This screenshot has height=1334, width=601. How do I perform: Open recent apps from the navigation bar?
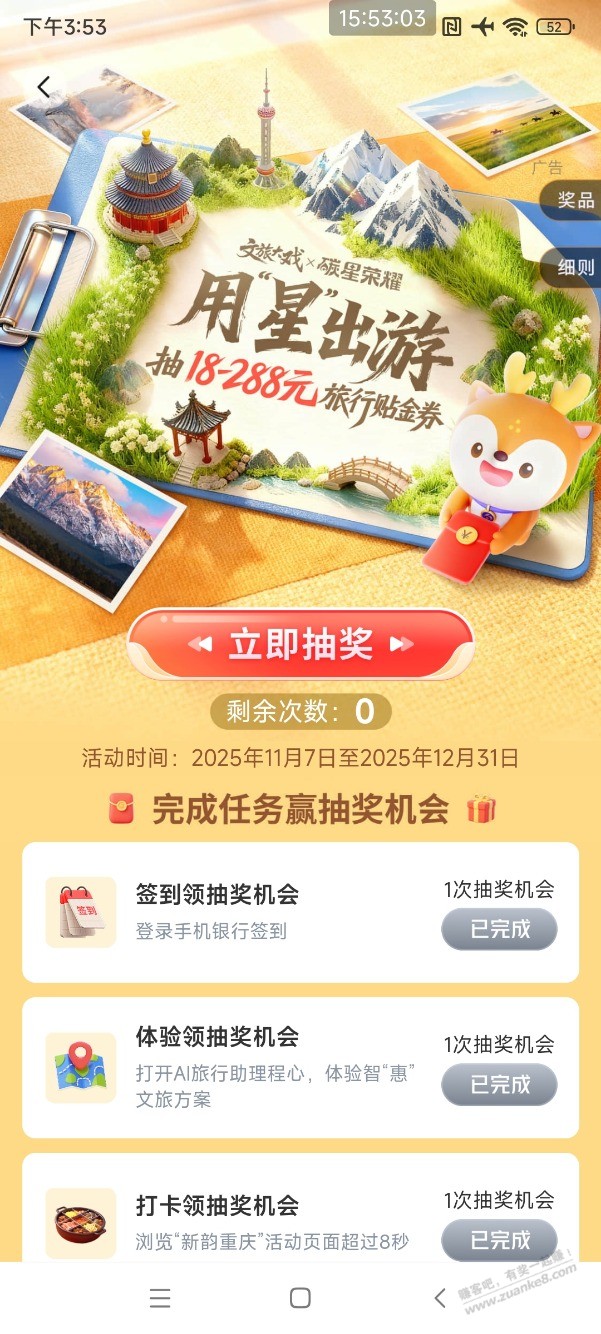[160, 1298]
